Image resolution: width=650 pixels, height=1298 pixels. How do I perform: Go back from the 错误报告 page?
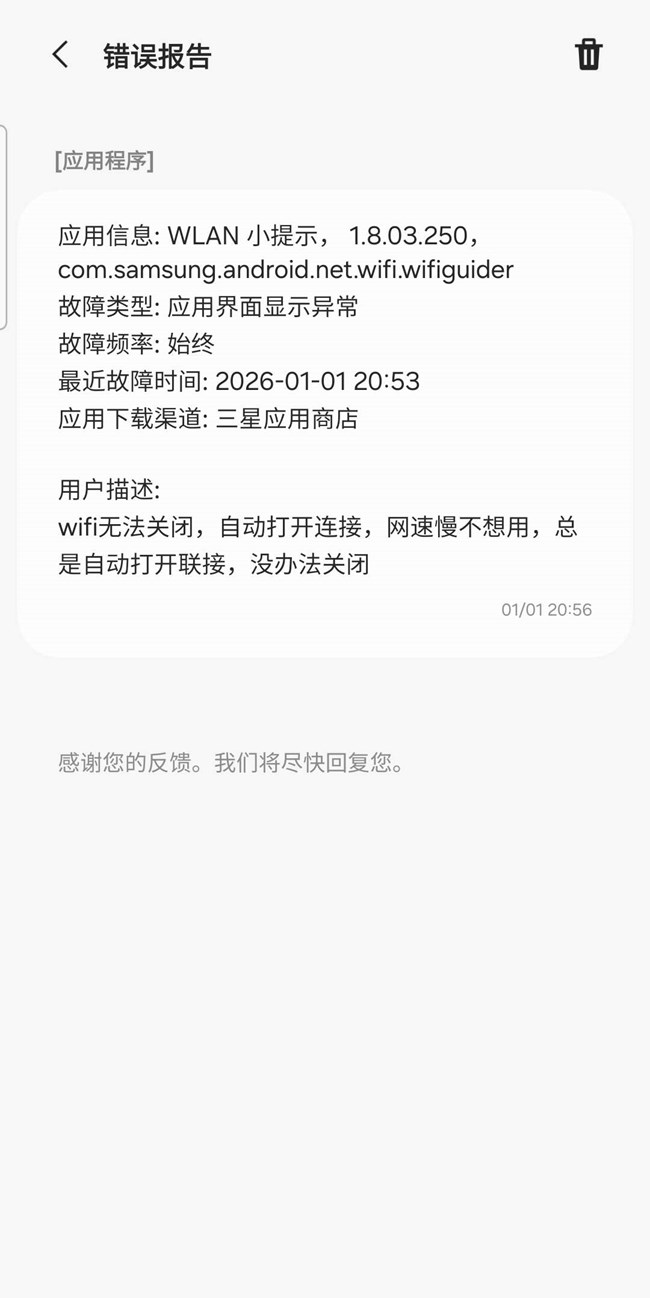coord(60,55)
